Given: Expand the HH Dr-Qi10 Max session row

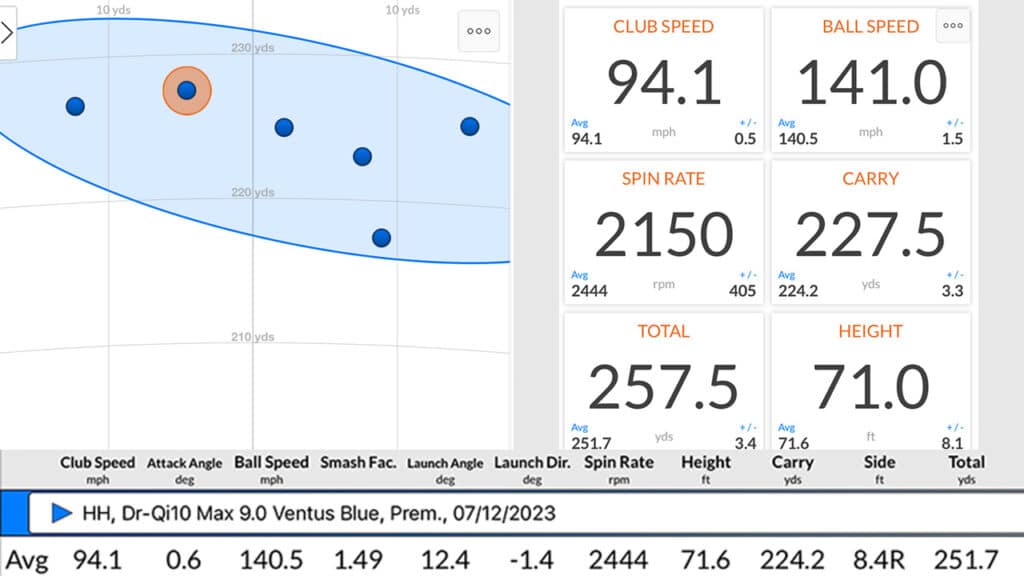Looking at the screenshot, I should [62, 513].
